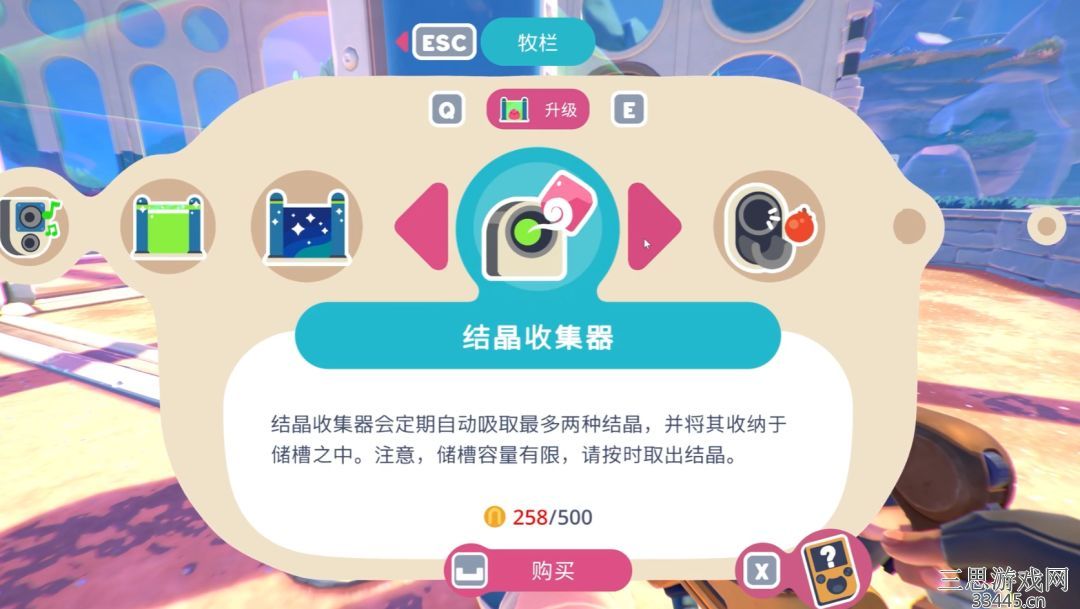Open the 升级 upgrades tab

[x=538, y=110]
